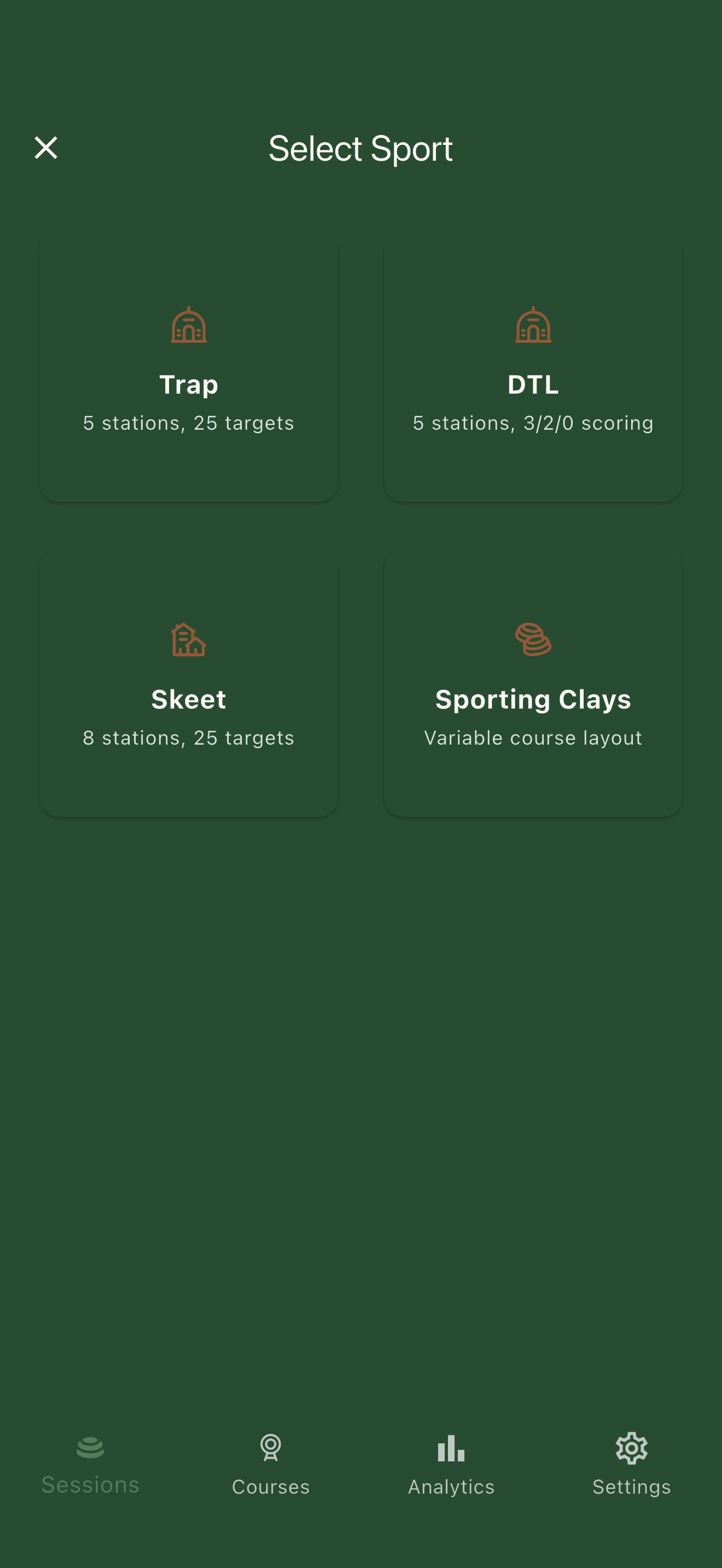The height and width of the screenshot is (1568, 722).
Task: Click the DTL trap house icon
Action: [533, 327]
